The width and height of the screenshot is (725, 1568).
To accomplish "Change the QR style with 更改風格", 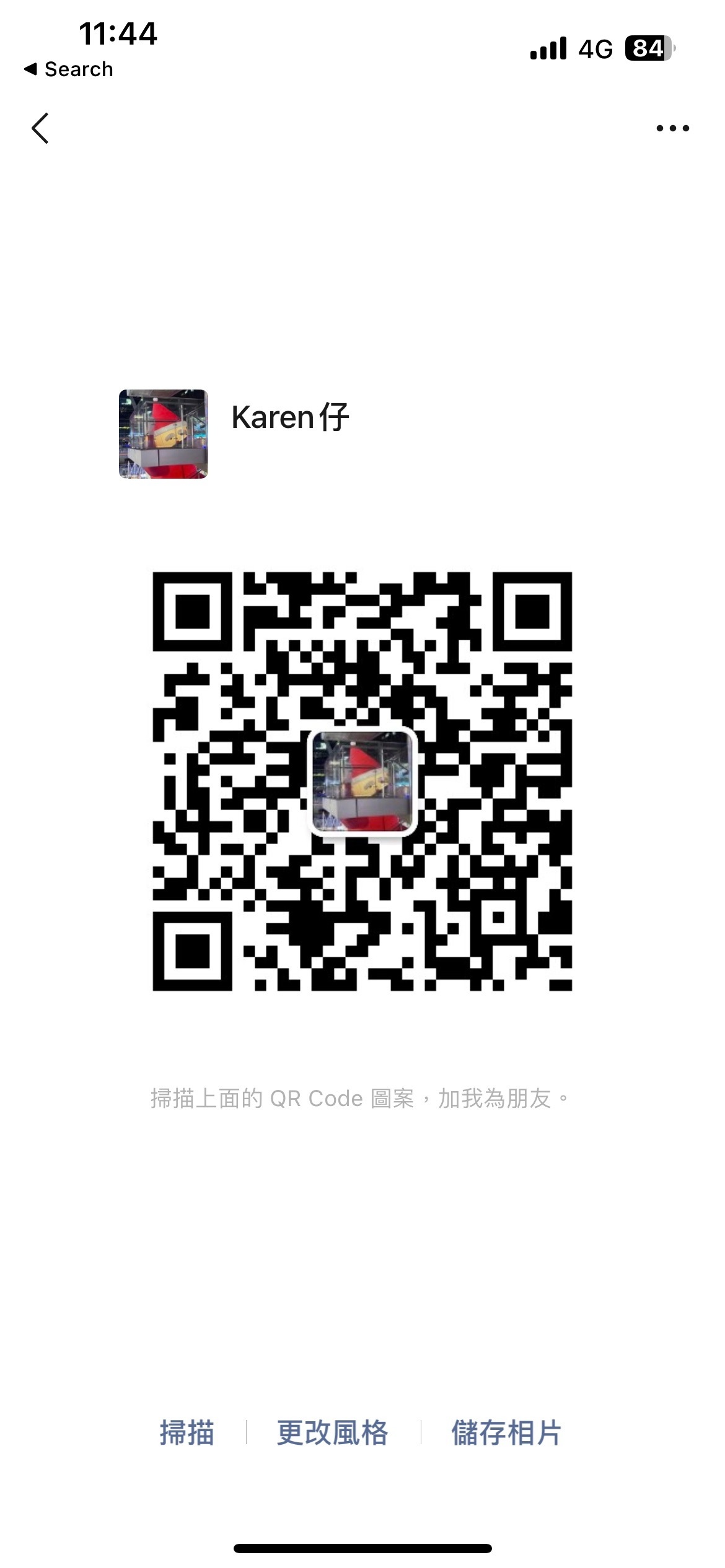I will coord(333,1432).
